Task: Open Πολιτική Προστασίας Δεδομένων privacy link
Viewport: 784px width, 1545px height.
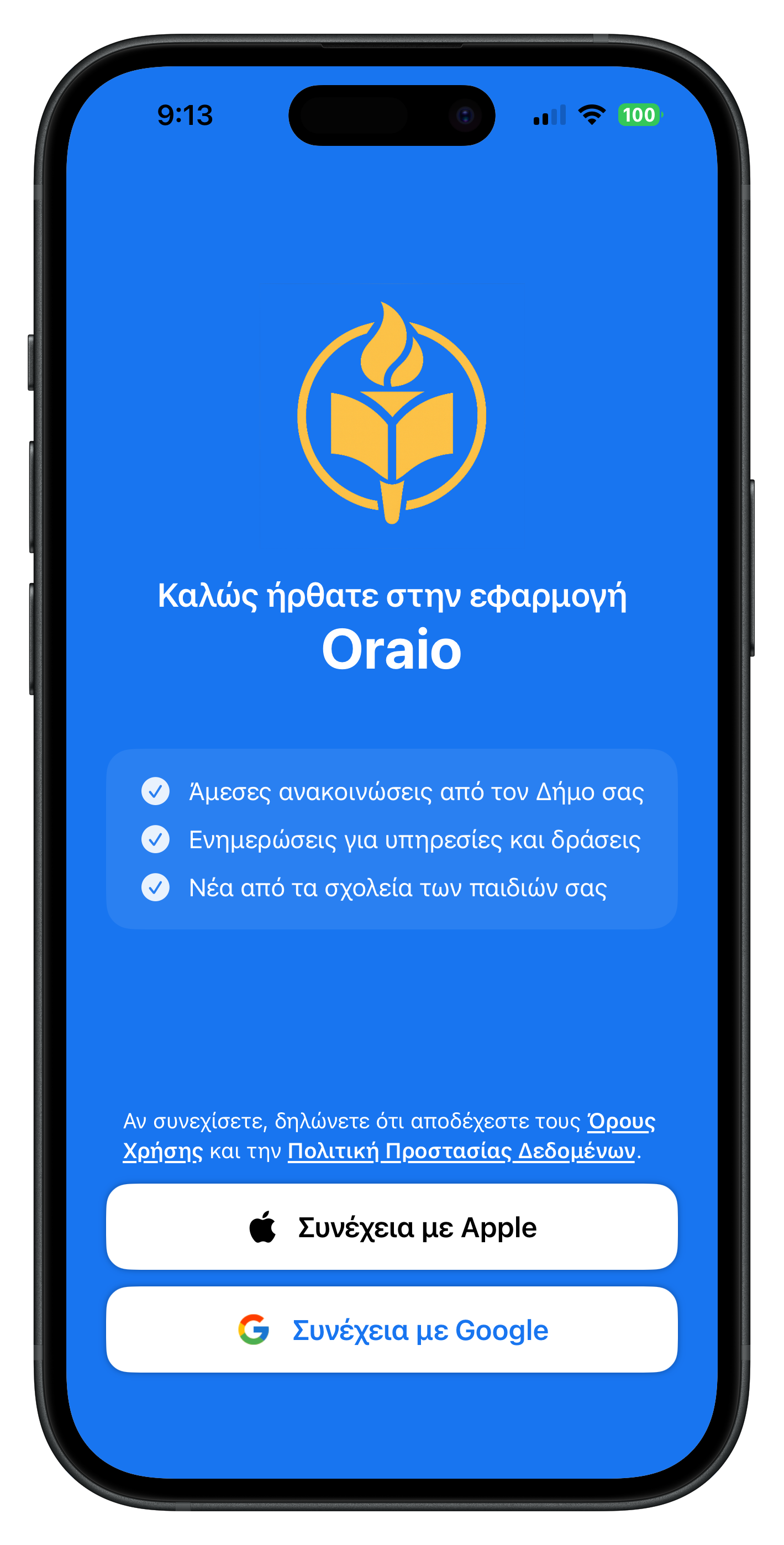Action: (x=461, y=1151)
